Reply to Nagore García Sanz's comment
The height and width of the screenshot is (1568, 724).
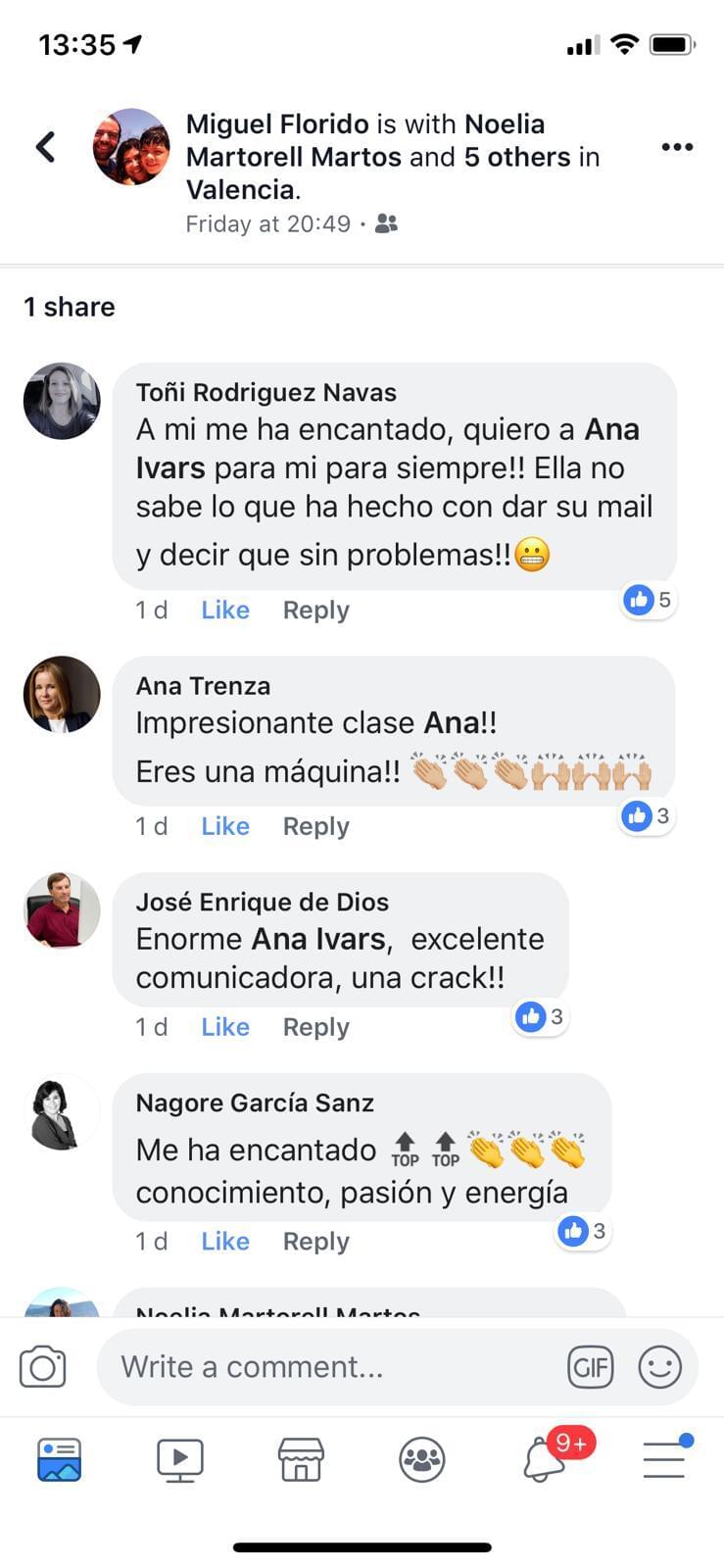tap(315, 1242)
